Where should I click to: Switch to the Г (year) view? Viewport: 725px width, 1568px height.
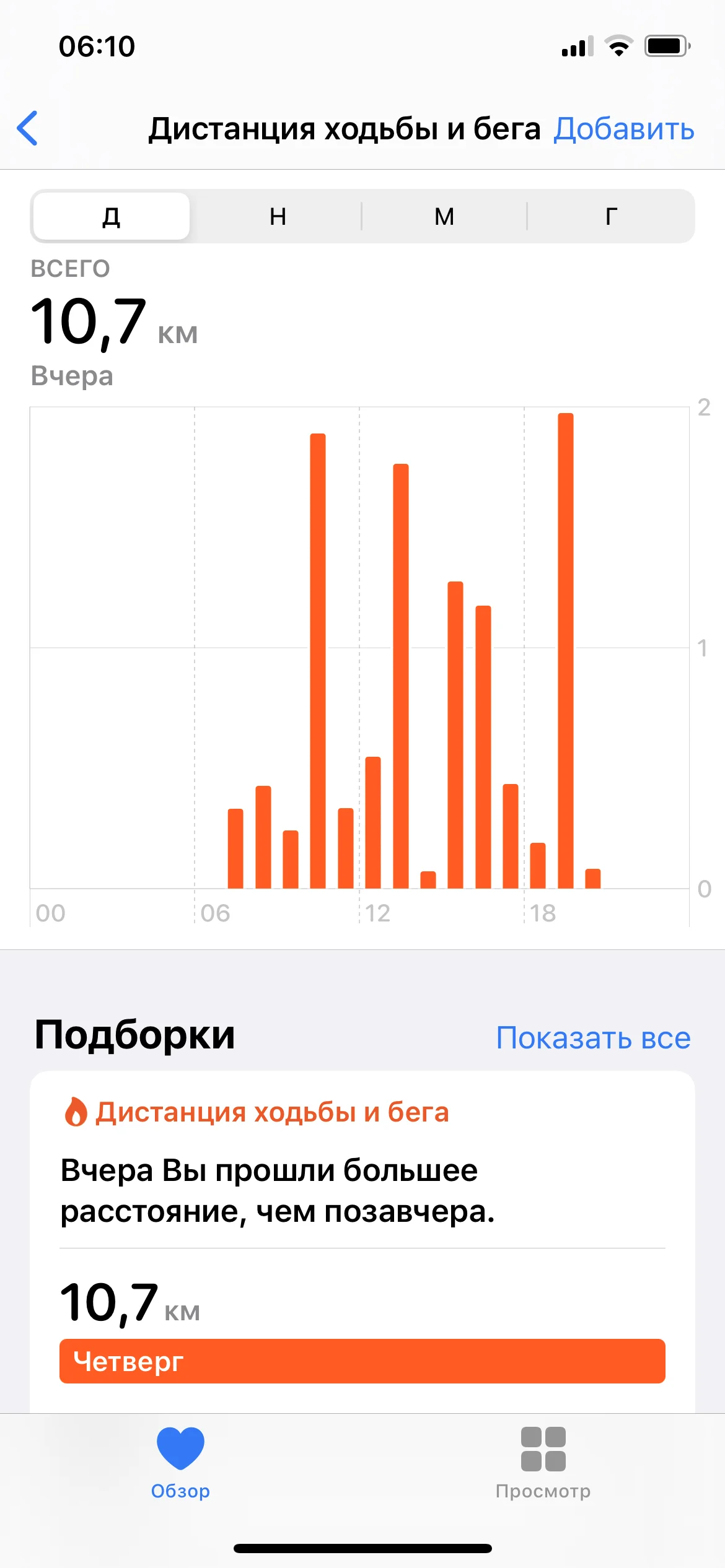click(611, 216)
